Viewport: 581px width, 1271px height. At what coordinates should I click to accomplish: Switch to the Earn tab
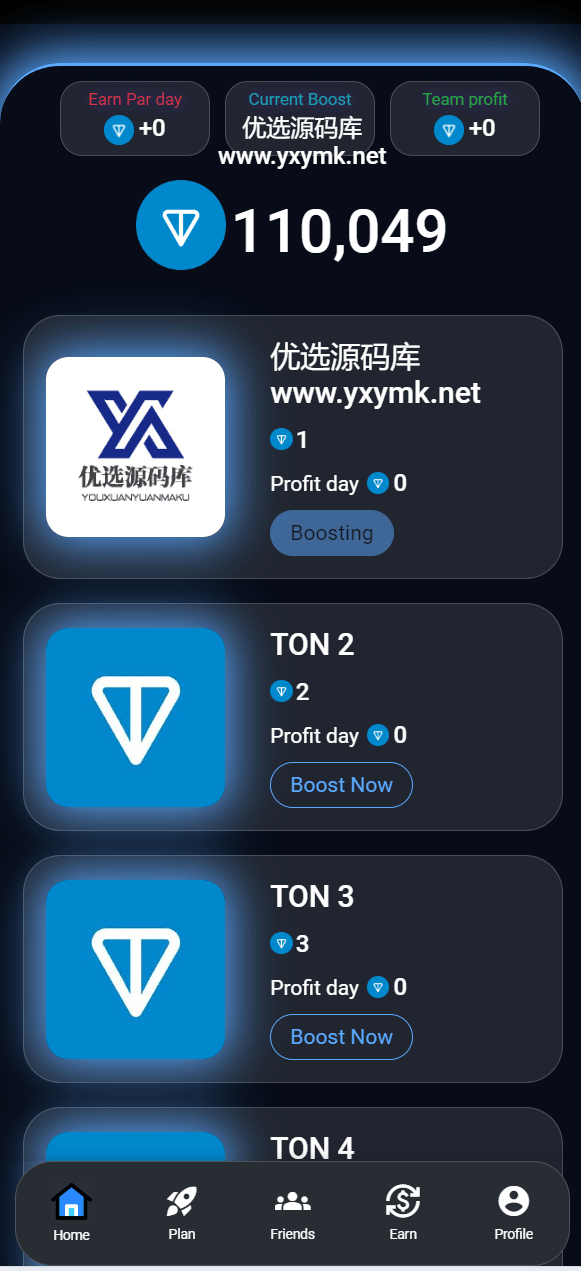coord(403,1212)
